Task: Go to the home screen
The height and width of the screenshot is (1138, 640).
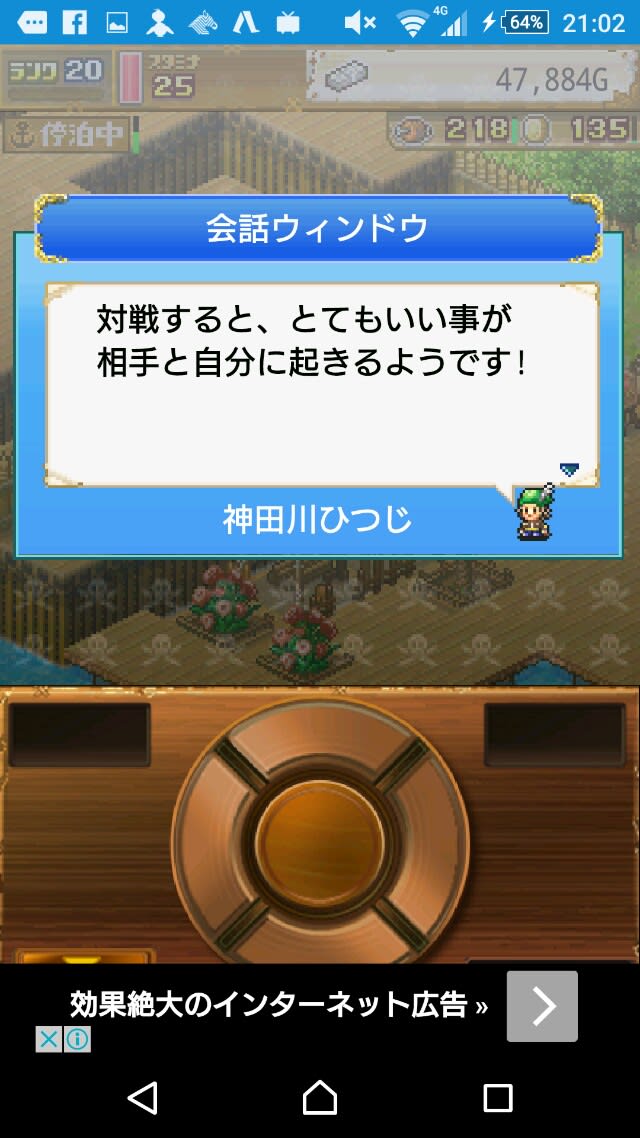Action: [320, 1098]
